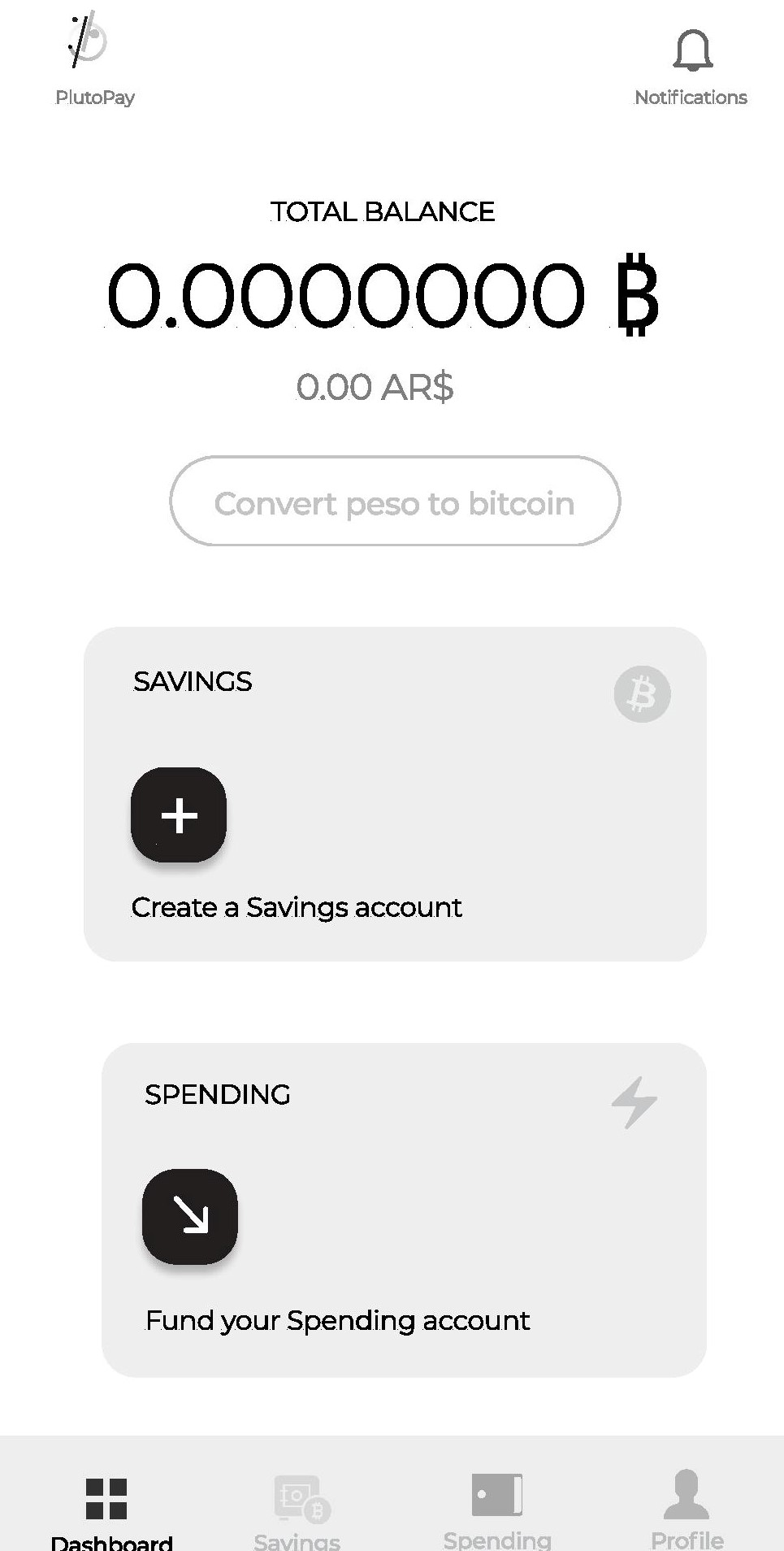
Task: Select the Dashboard tab
Action: pyautogui.click(x=111, y=1514)
